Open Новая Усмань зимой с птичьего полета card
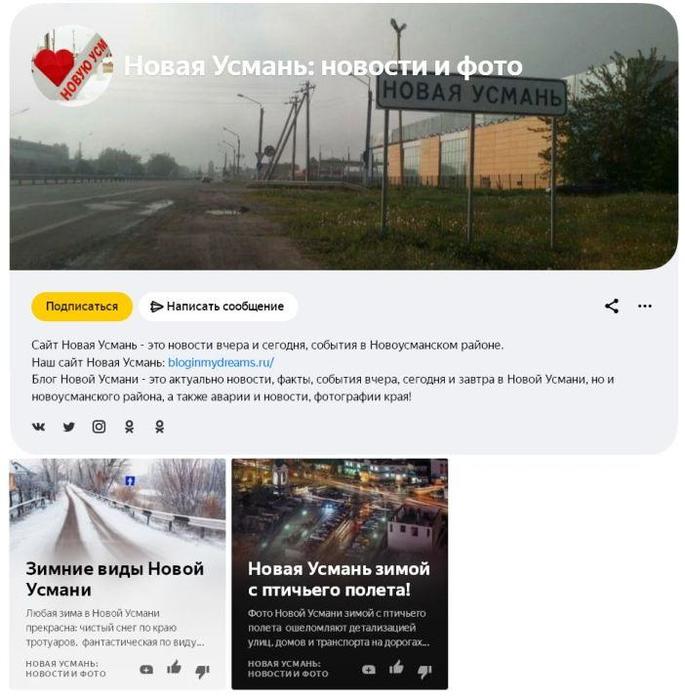685x700 pixels. click(x=339, y=580)
